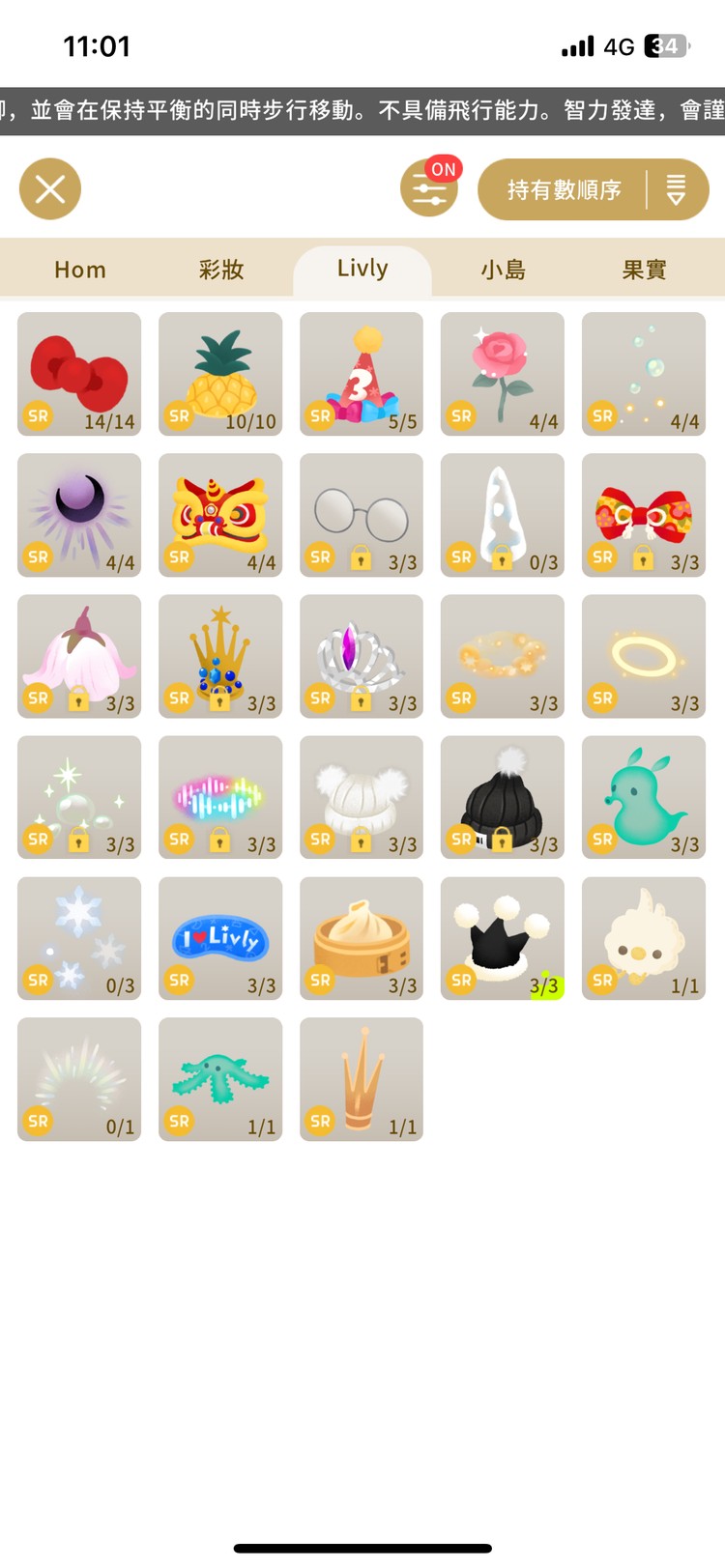Switch to the 彩妝 tab
The image size is (725, 1568).
point(221,270)
